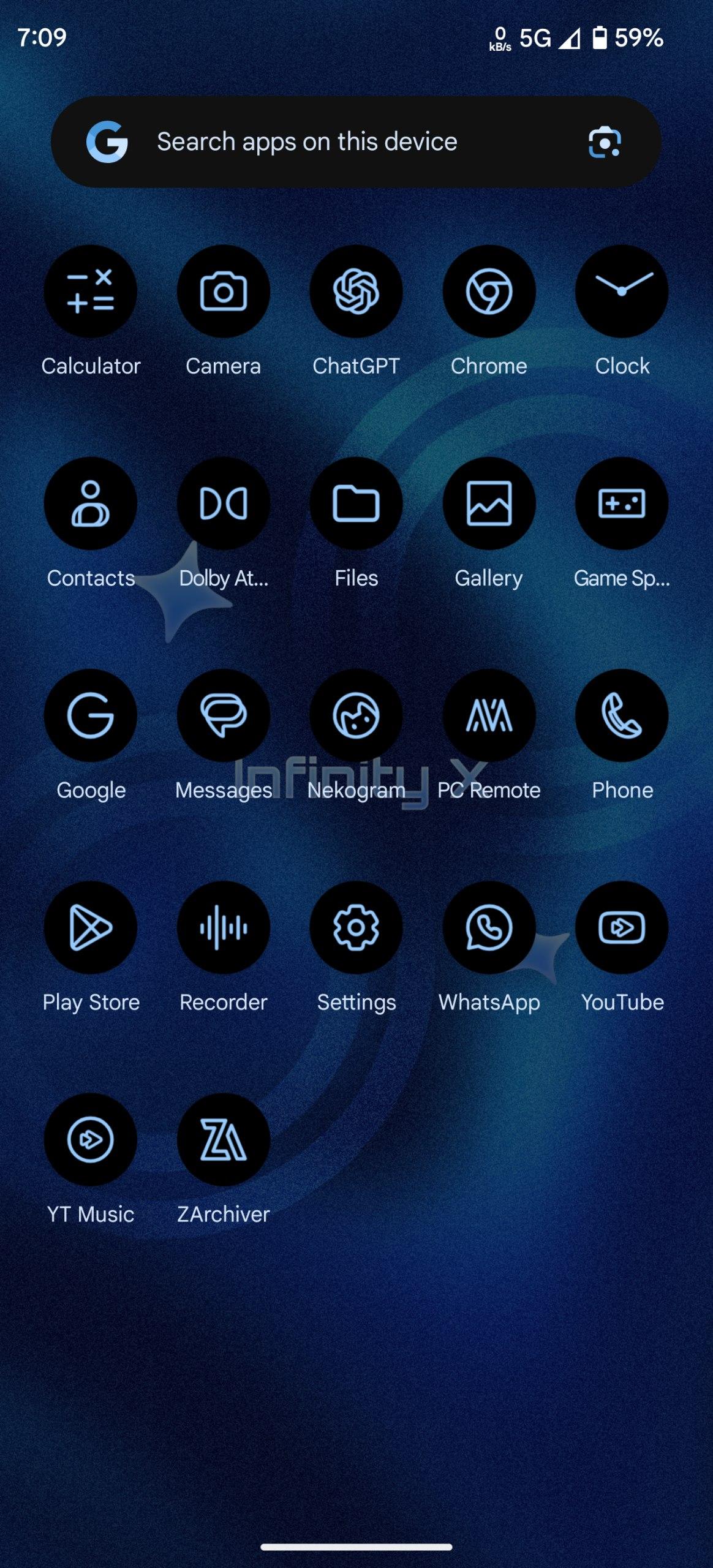Screen dimensions: 713x1568
Task: Open the Messages app
Action: [x=224, y=715]
